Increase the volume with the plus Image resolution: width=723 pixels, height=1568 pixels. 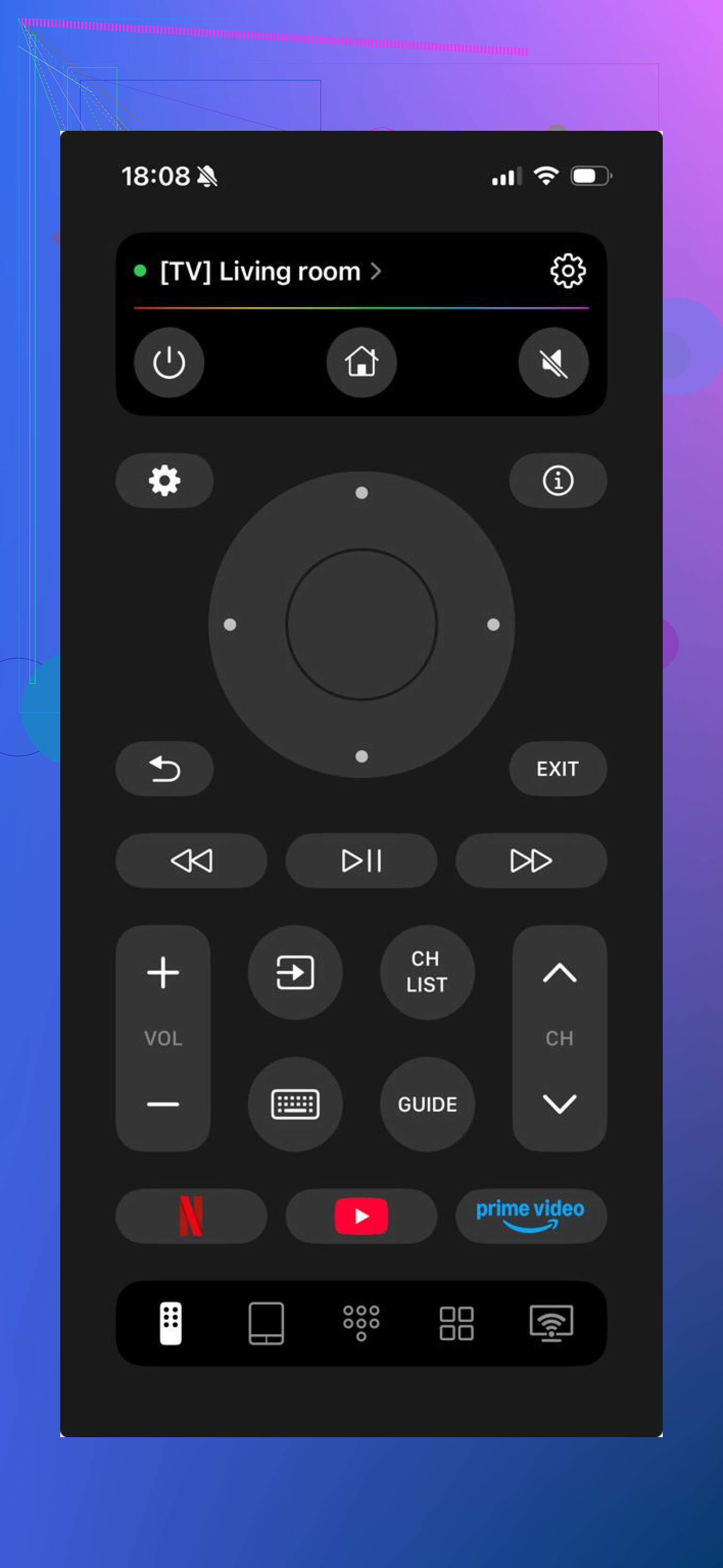click(x=163, y=972)
